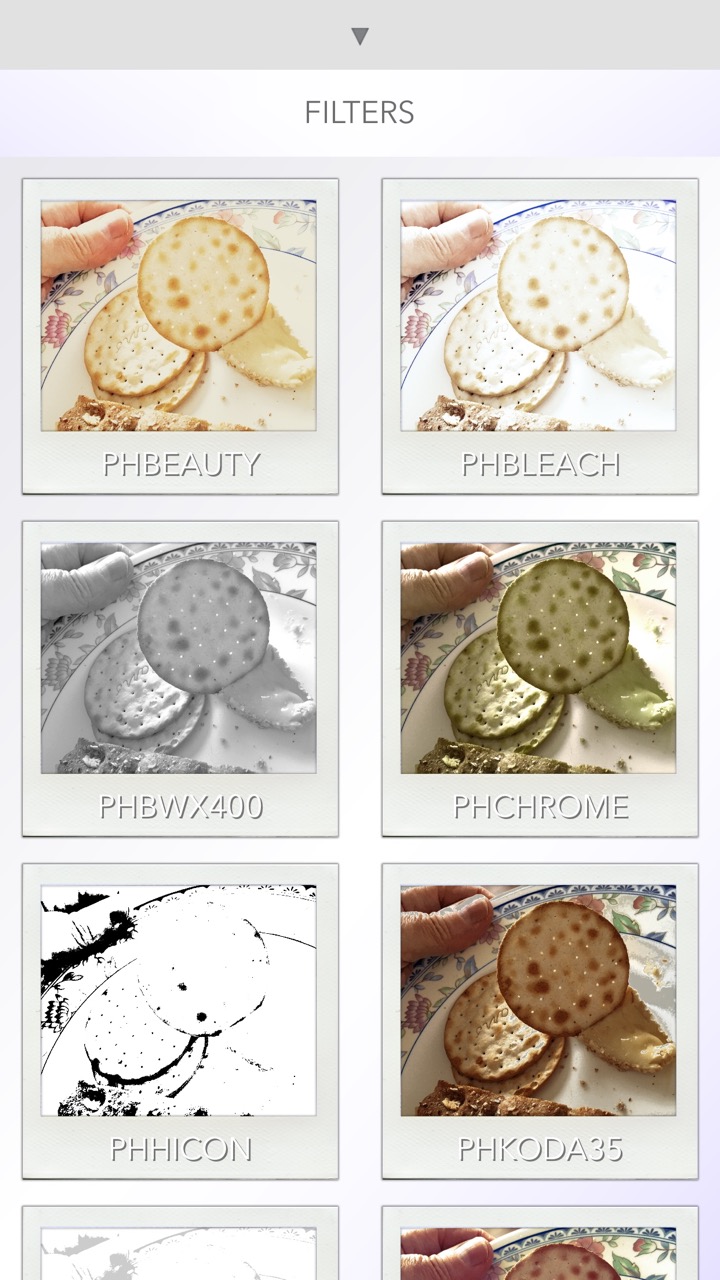Choose the PHKODA35 filter
This screenshot has height=1280, width=720.
pos(540,1020)
